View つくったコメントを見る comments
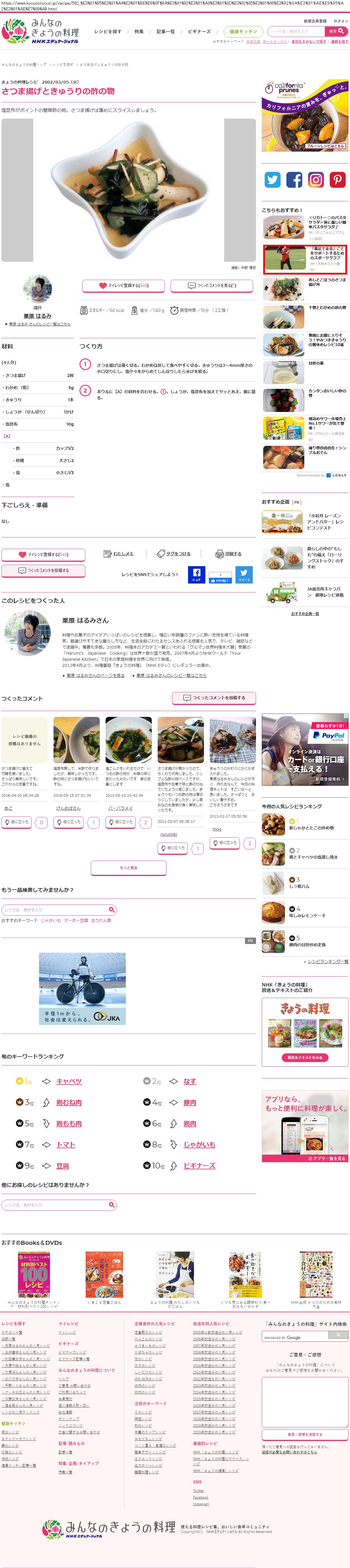 click(212, 286)
